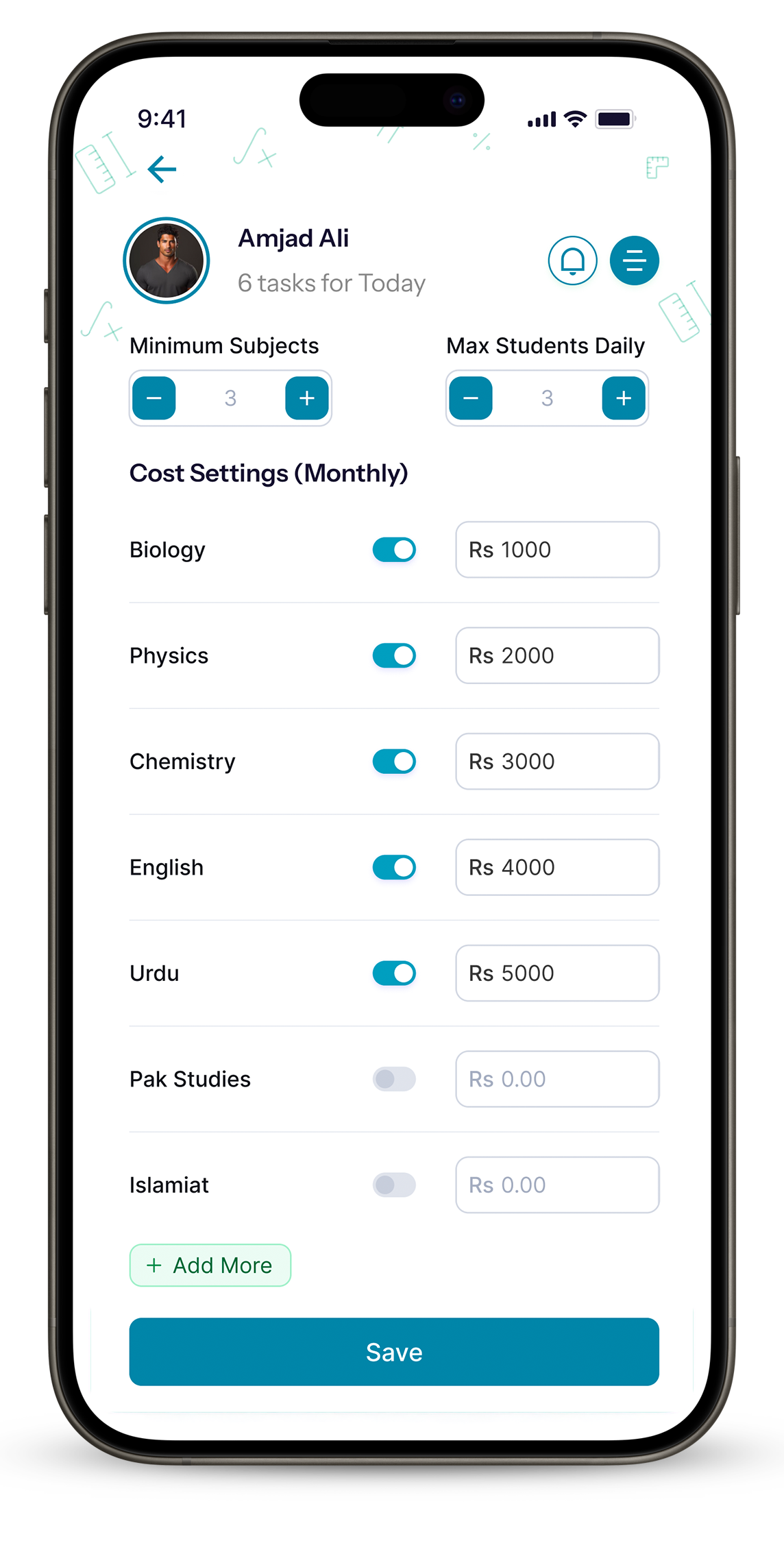Decrease Minimum Subjects with the minus button
Viewport: 784px width, 1541px height.
[x=154, y=398]
